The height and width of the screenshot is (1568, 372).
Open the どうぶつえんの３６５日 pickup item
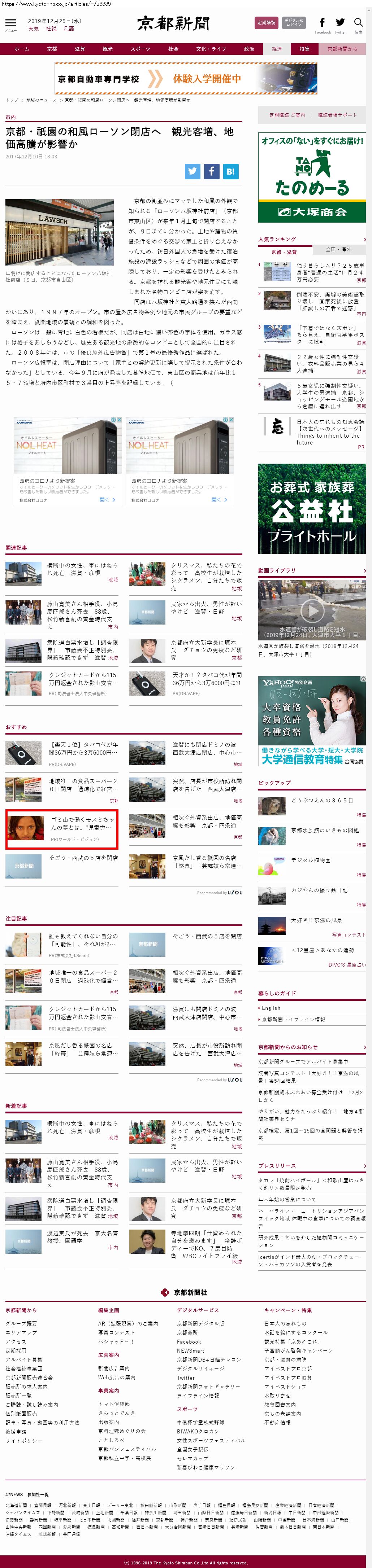(321, 800)
